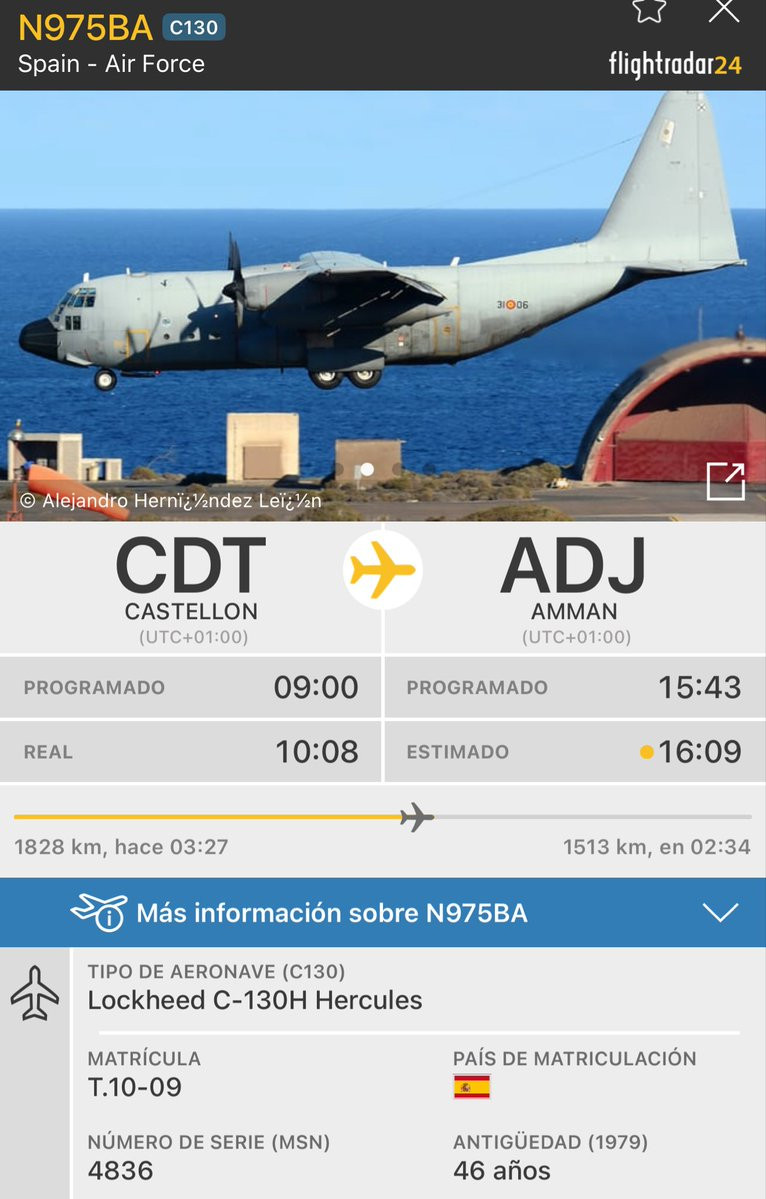766x1199 pixels.
Task: Expand the aircraft photo to full screen
Action: (x=725, y=481)
